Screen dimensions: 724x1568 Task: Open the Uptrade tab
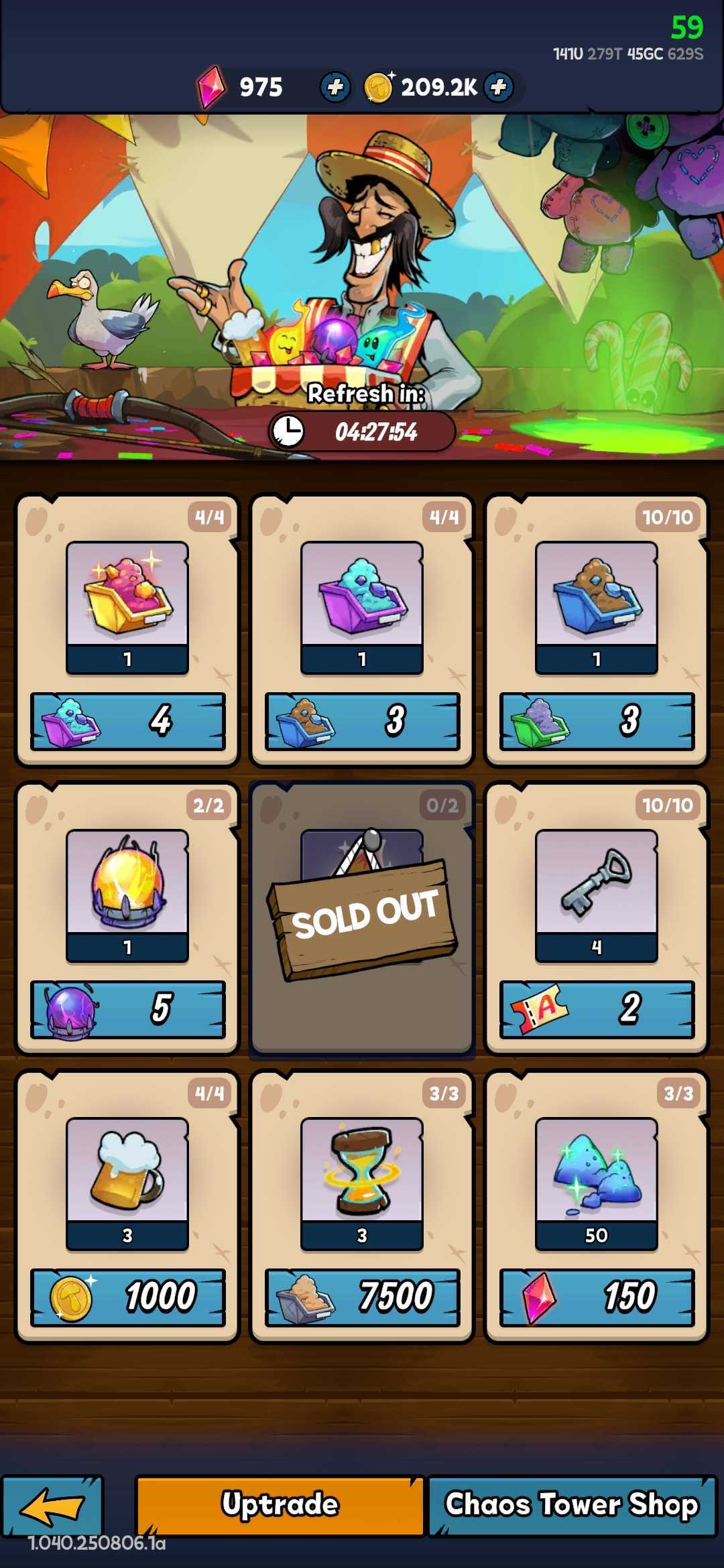coord(280,1505)
